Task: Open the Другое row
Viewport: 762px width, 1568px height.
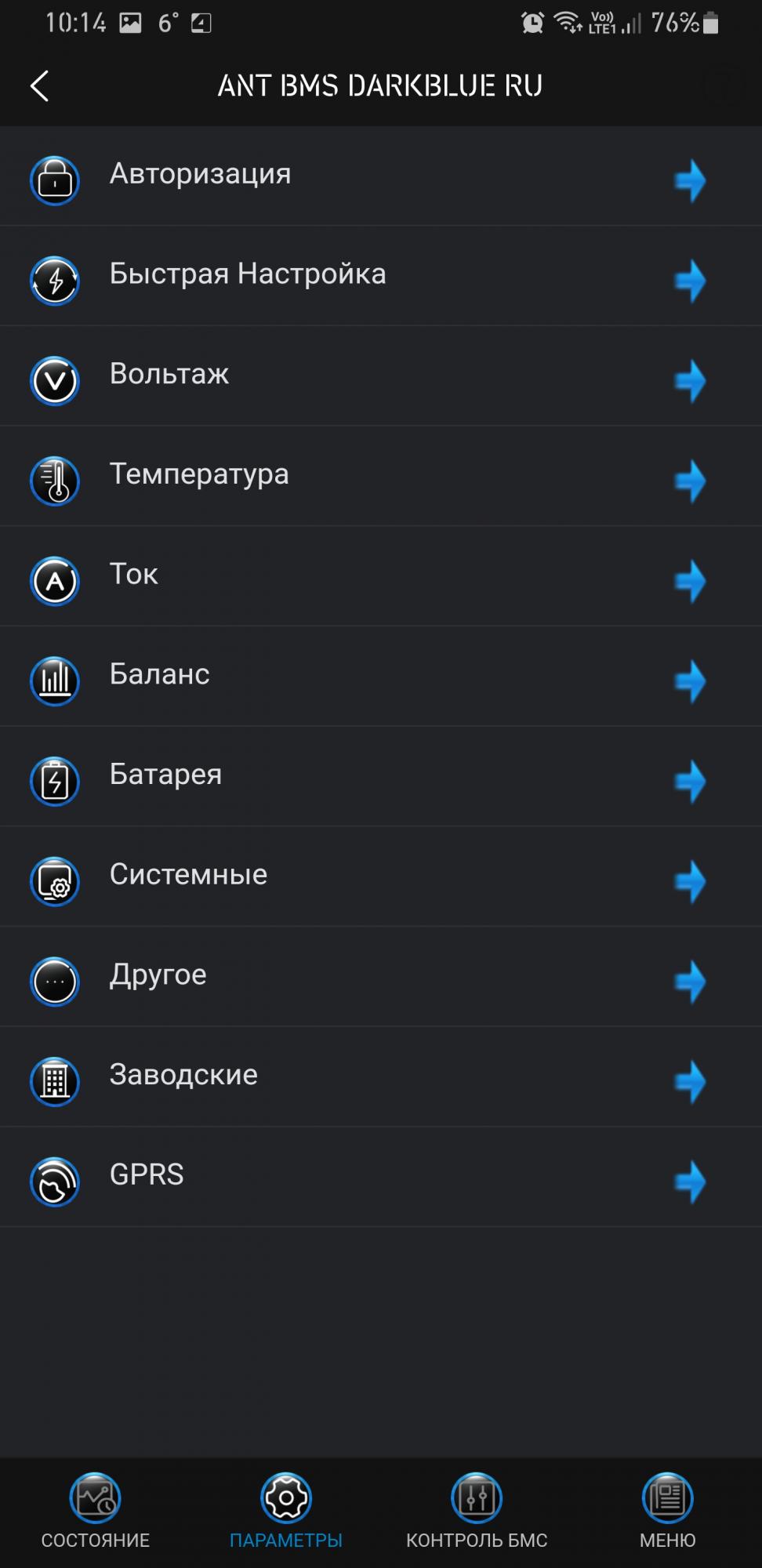Action: coord(380,976)
